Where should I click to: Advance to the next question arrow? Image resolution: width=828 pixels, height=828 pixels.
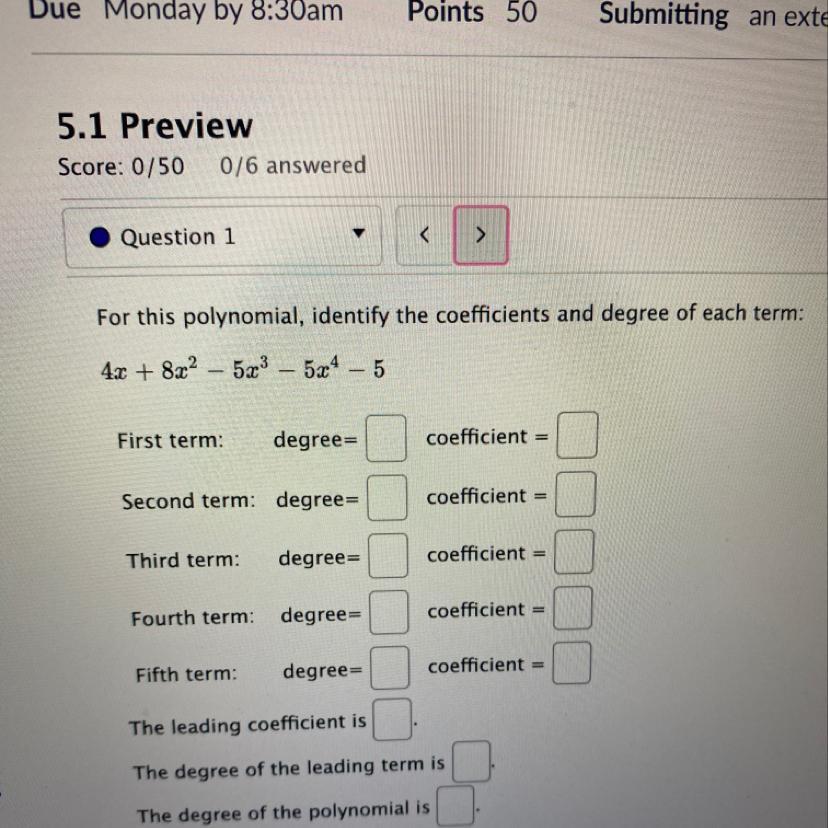pos(481,235)
